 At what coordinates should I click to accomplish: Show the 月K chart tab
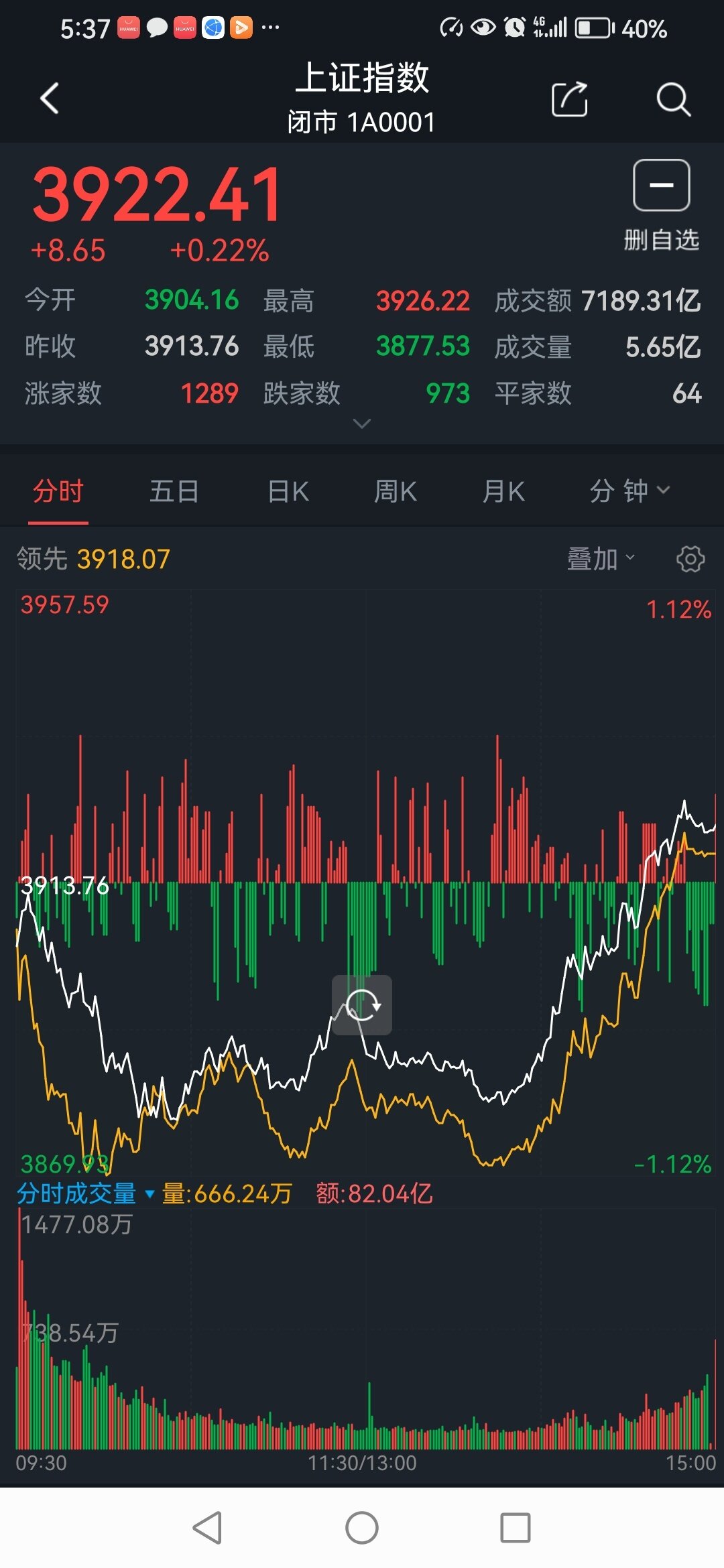pos(503,491)
